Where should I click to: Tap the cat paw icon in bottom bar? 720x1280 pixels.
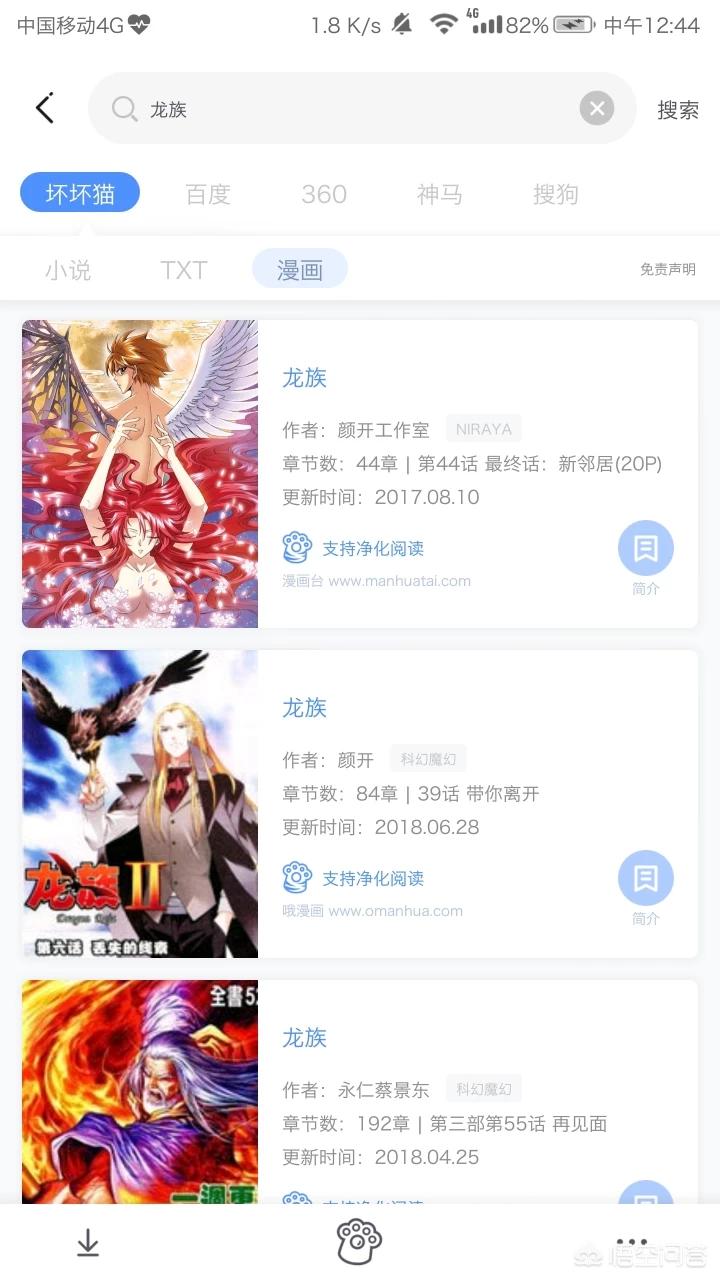click(359, 1242)
